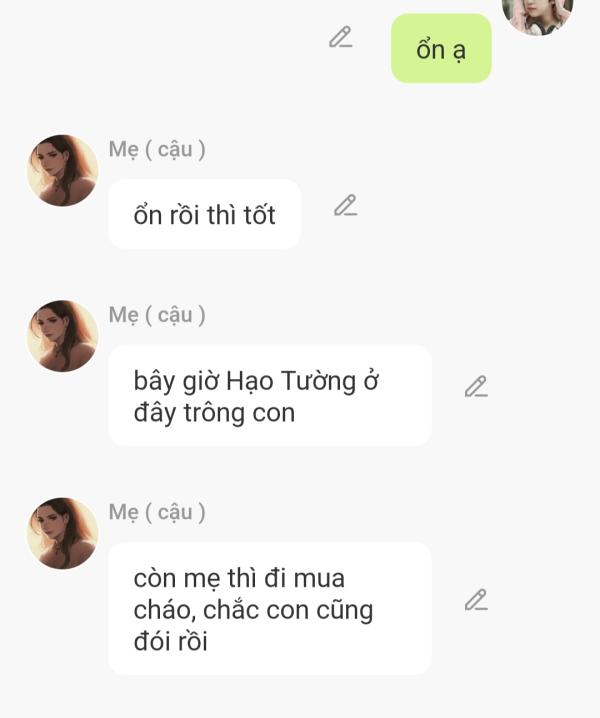The image size is (600, 718).
Task: Edit the 'bây giờ Hạo Tường' message
Action: (x=476, y=387)
